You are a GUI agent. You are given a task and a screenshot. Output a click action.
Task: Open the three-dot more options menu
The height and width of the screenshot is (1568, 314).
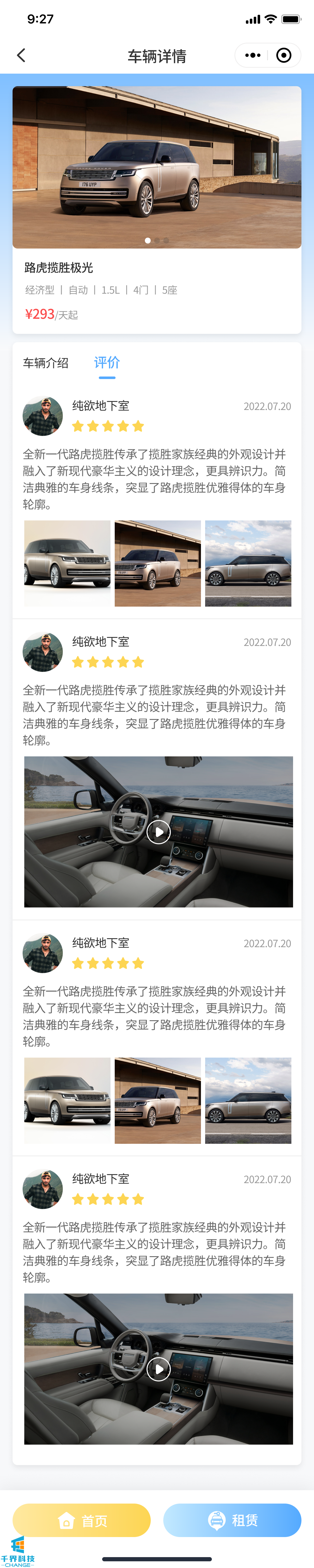pyautogui.click(x=252, y=56)
